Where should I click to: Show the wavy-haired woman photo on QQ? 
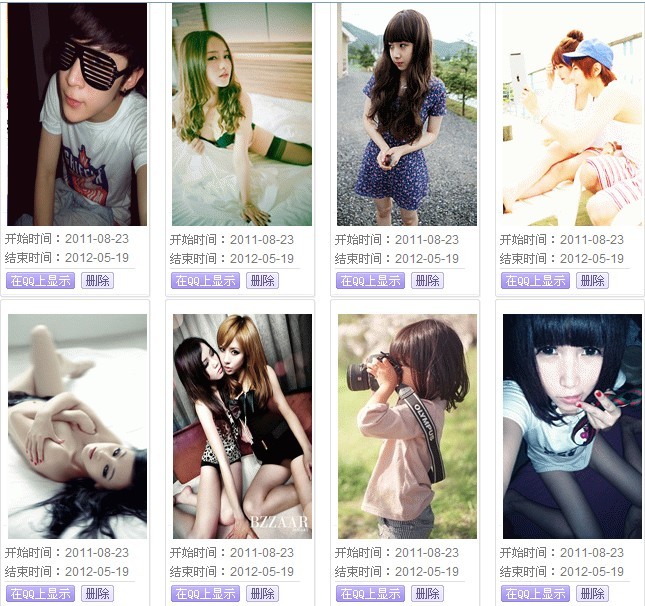(x=205, y=281)
